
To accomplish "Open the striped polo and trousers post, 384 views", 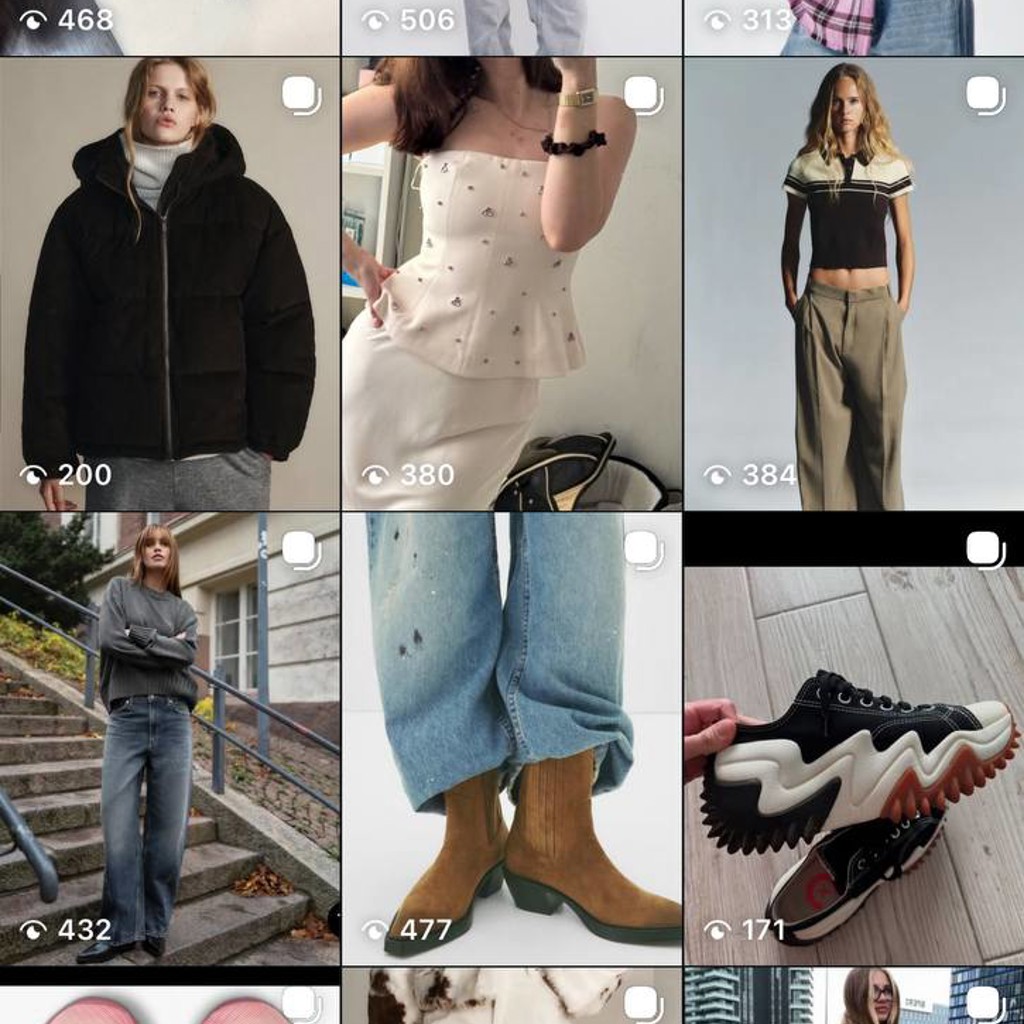I will point(854,283).
